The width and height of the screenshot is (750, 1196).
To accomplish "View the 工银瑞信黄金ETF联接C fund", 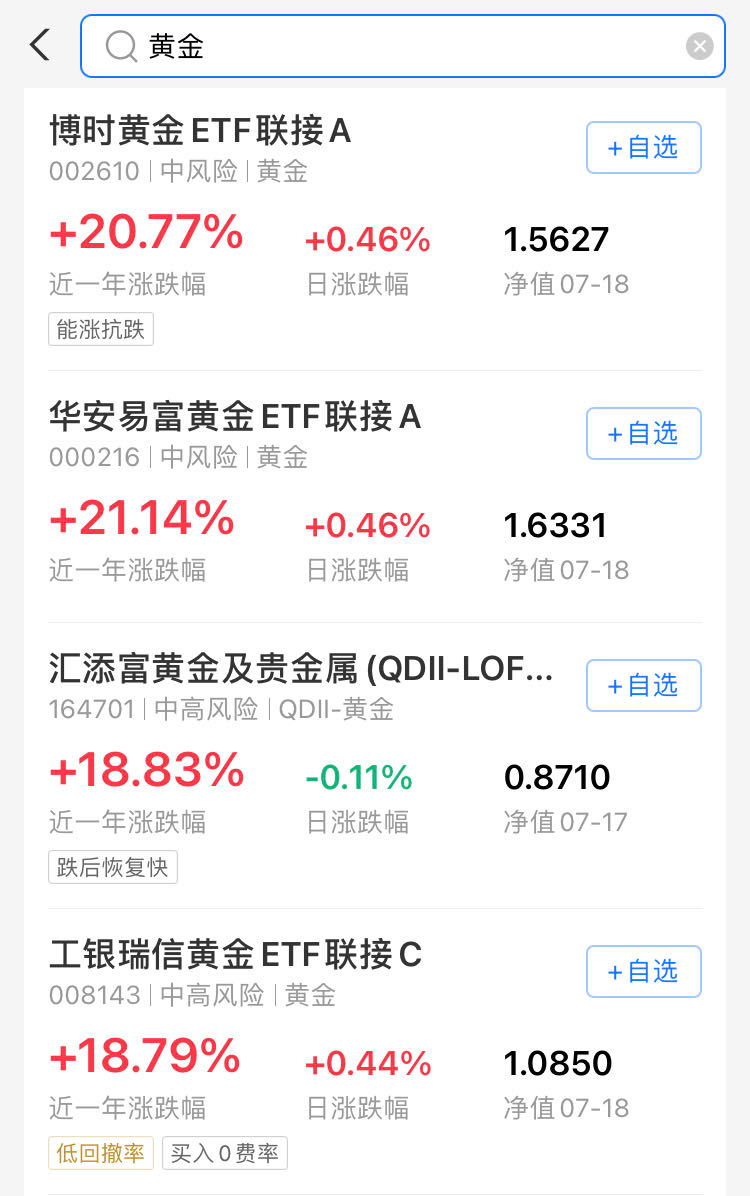I will [235, 955].
